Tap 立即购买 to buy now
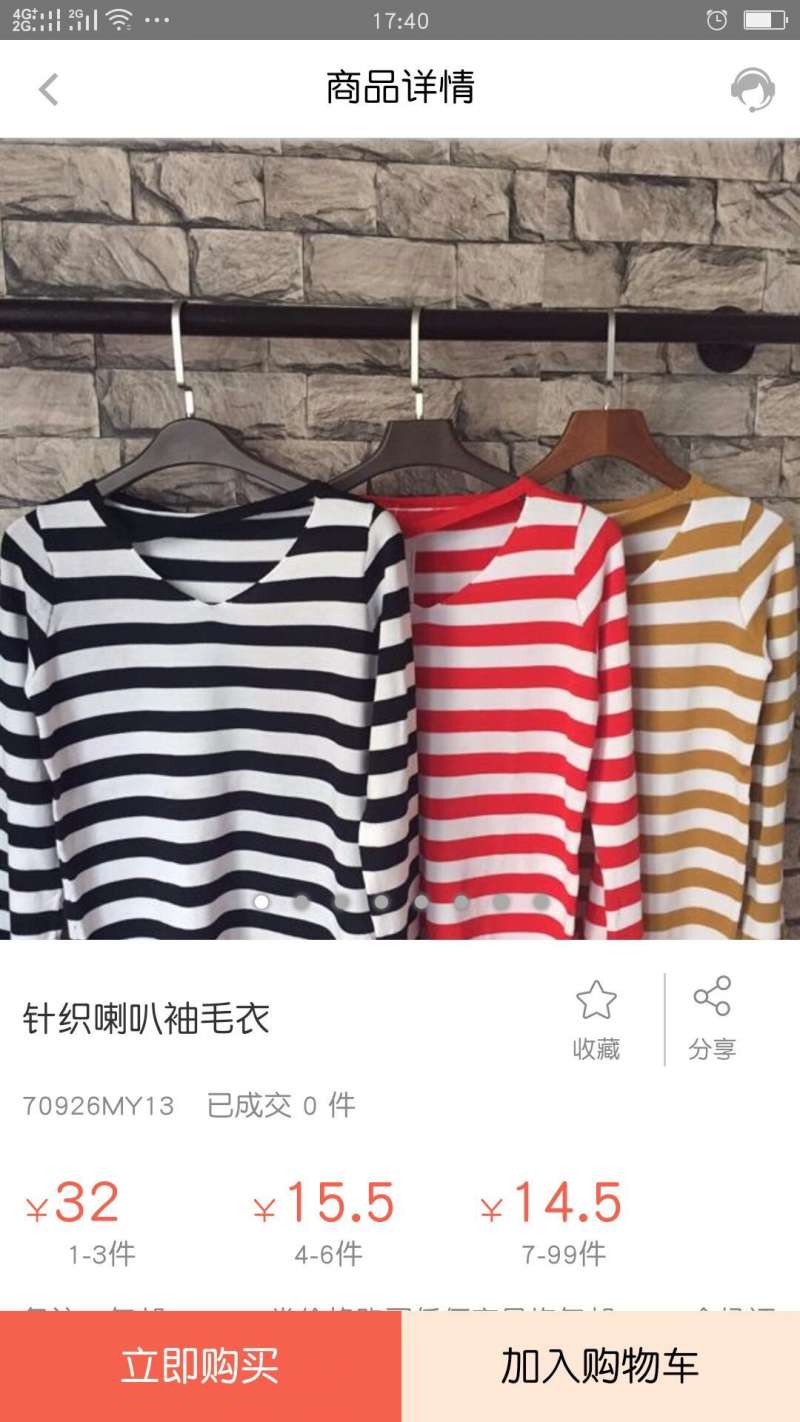 200,1366
